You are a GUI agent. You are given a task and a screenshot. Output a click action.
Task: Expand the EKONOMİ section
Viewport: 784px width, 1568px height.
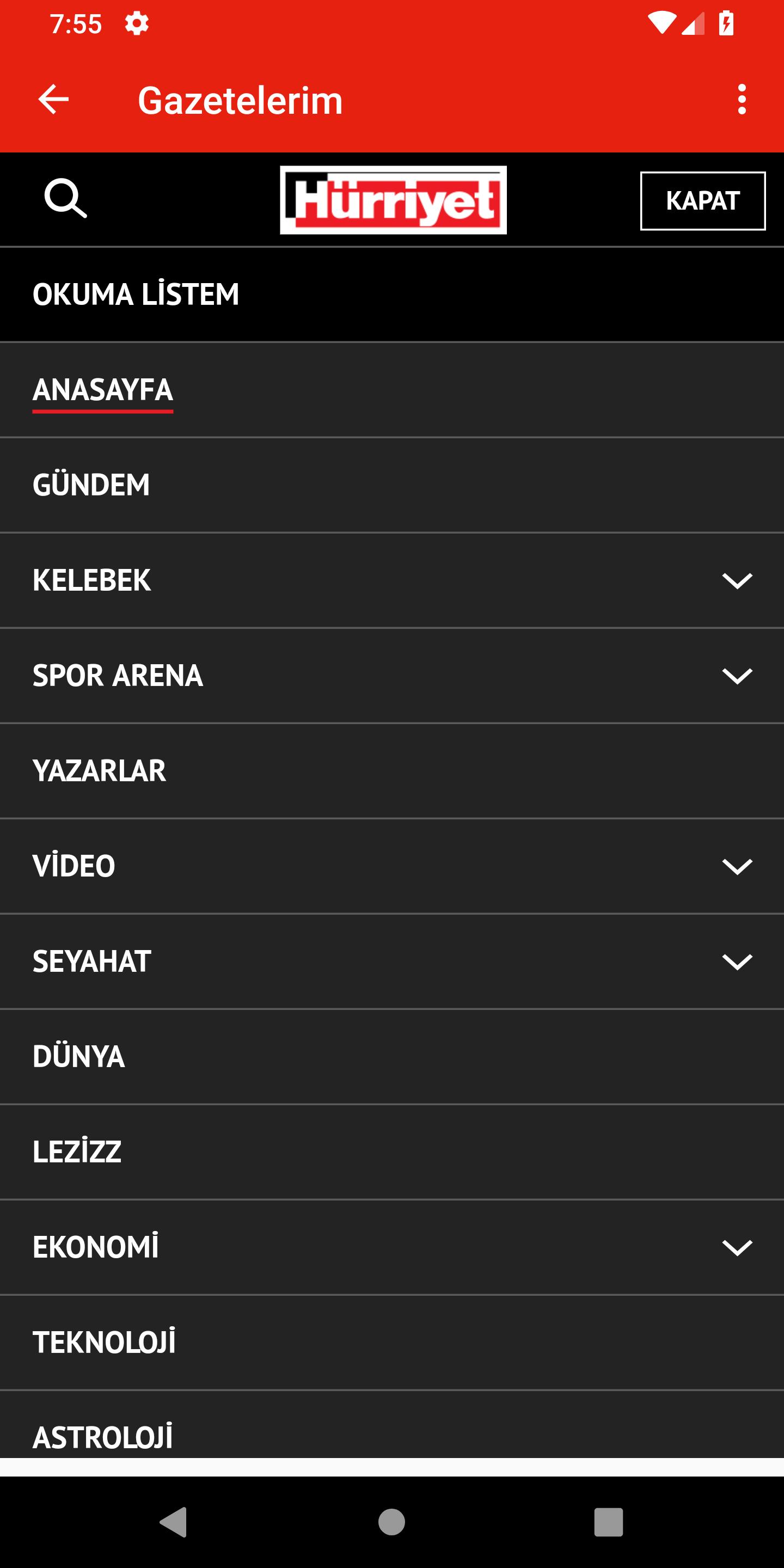tap(738, 1247)
